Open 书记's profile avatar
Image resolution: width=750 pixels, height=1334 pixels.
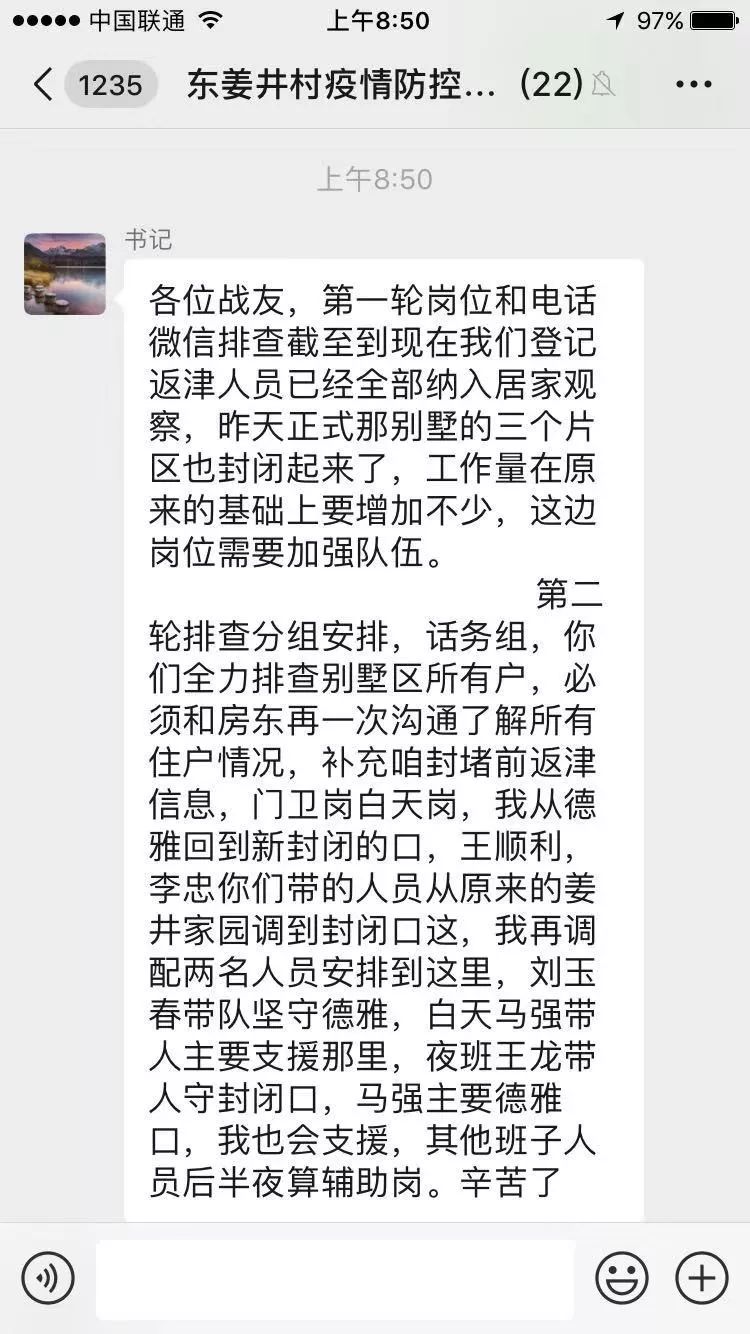click(x=65, y=274)
